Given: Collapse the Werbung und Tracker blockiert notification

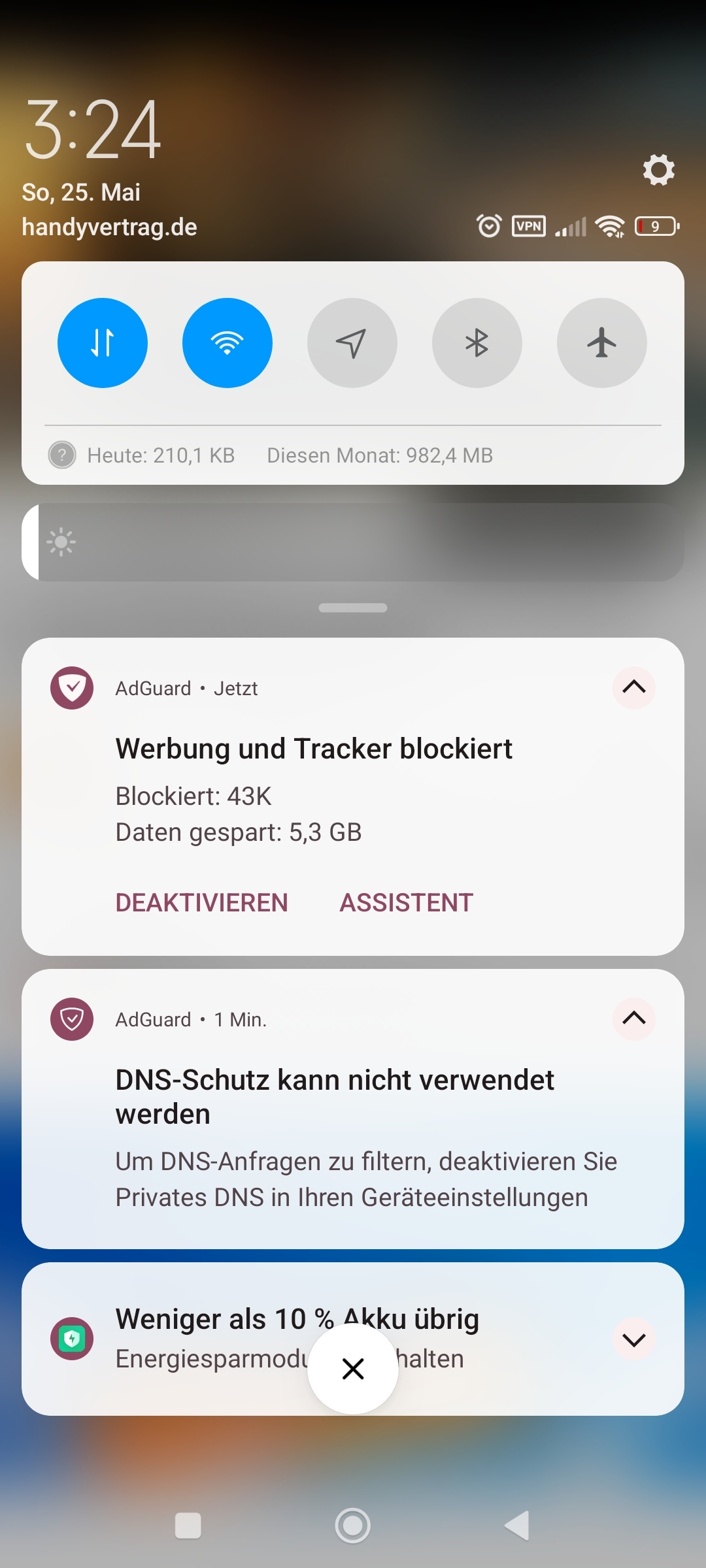Looking at the screenshot, I should click(x=634, y=687).
